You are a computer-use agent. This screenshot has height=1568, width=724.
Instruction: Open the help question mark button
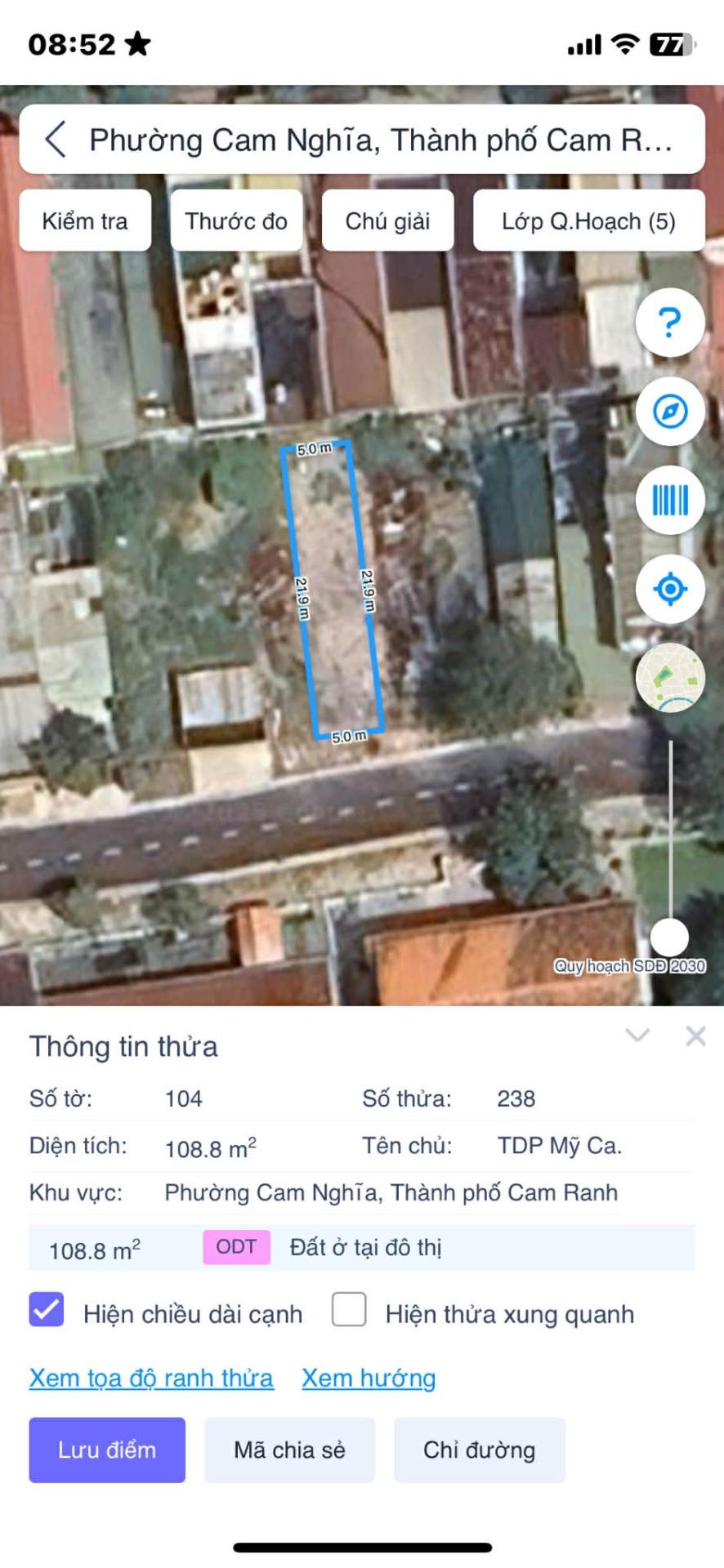670,323
